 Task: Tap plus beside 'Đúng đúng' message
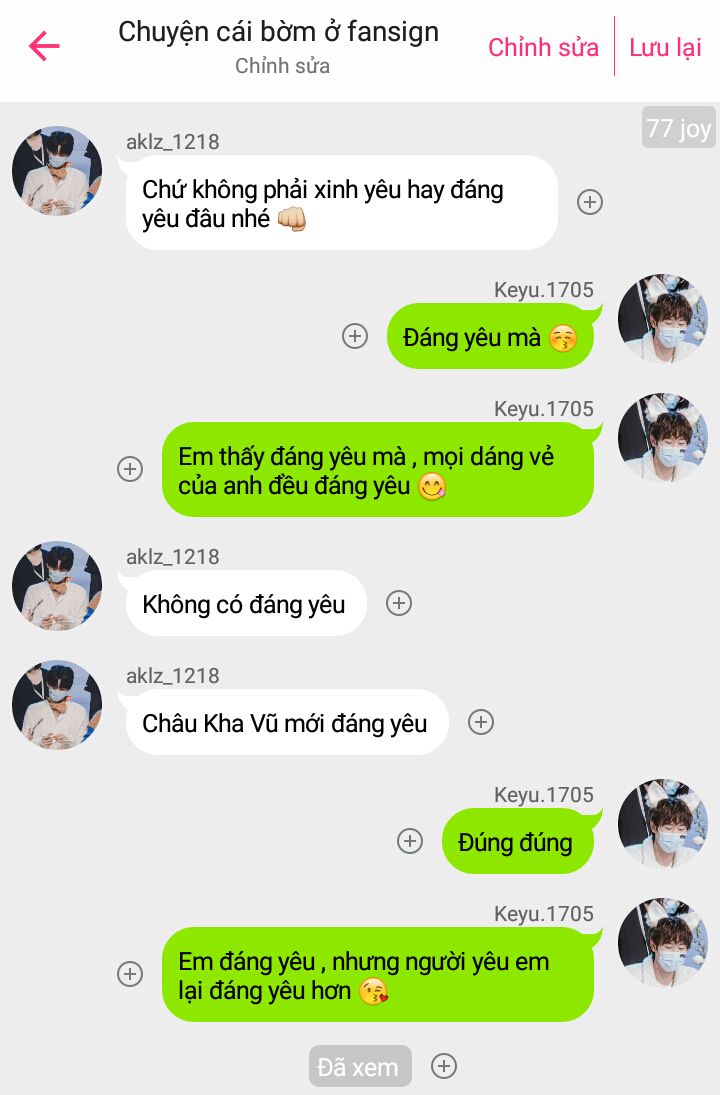click(x=410, y=841)
